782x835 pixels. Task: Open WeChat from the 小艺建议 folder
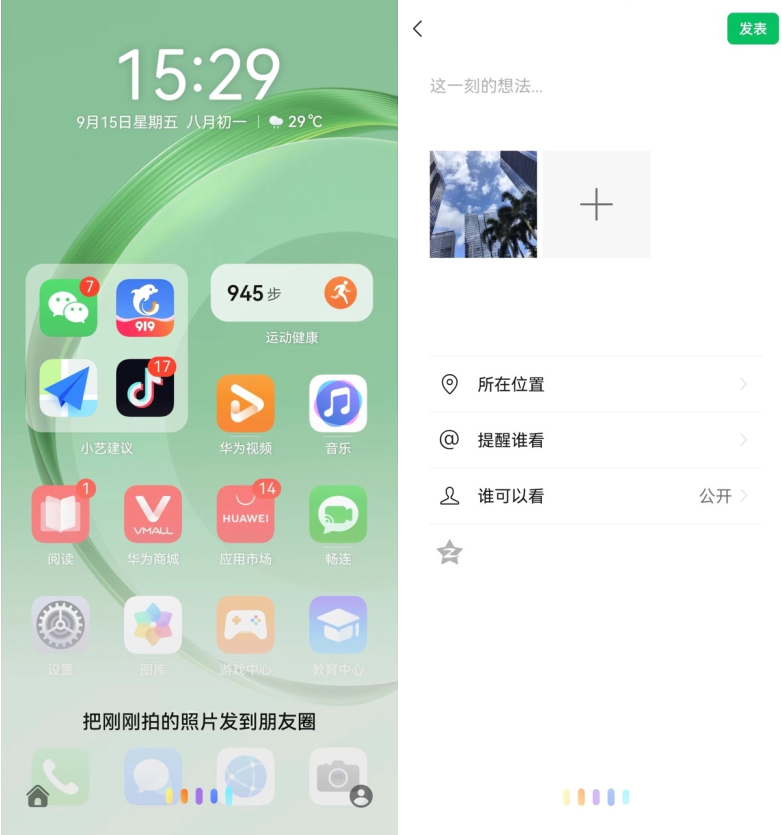[68, 308]
